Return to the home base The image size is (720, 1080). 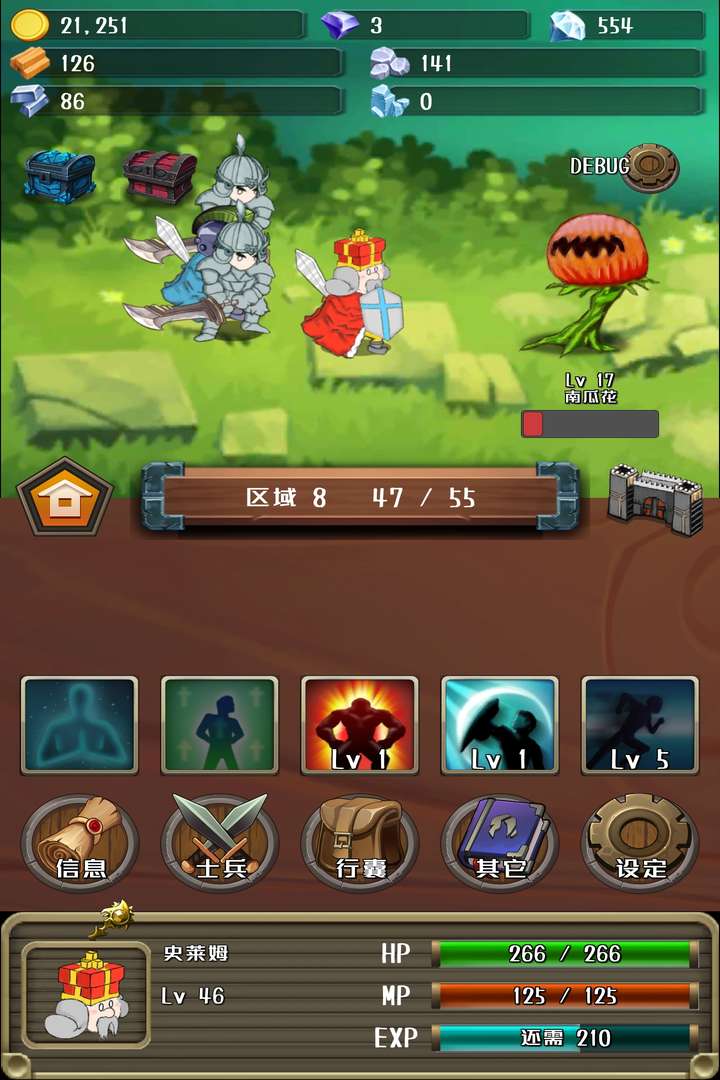(x=65, y=498)
